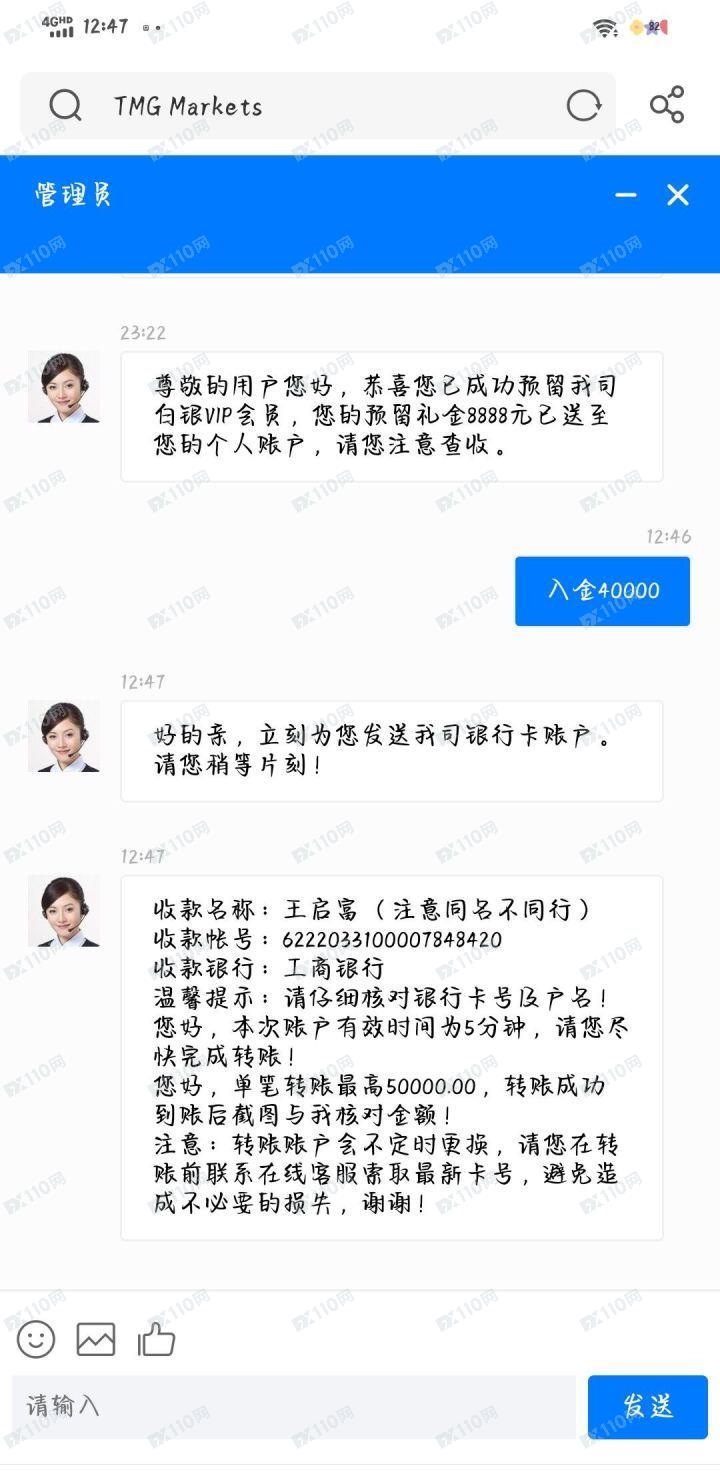Attach an image to the chat
720x1472 pixels.
coord(96,1339)
